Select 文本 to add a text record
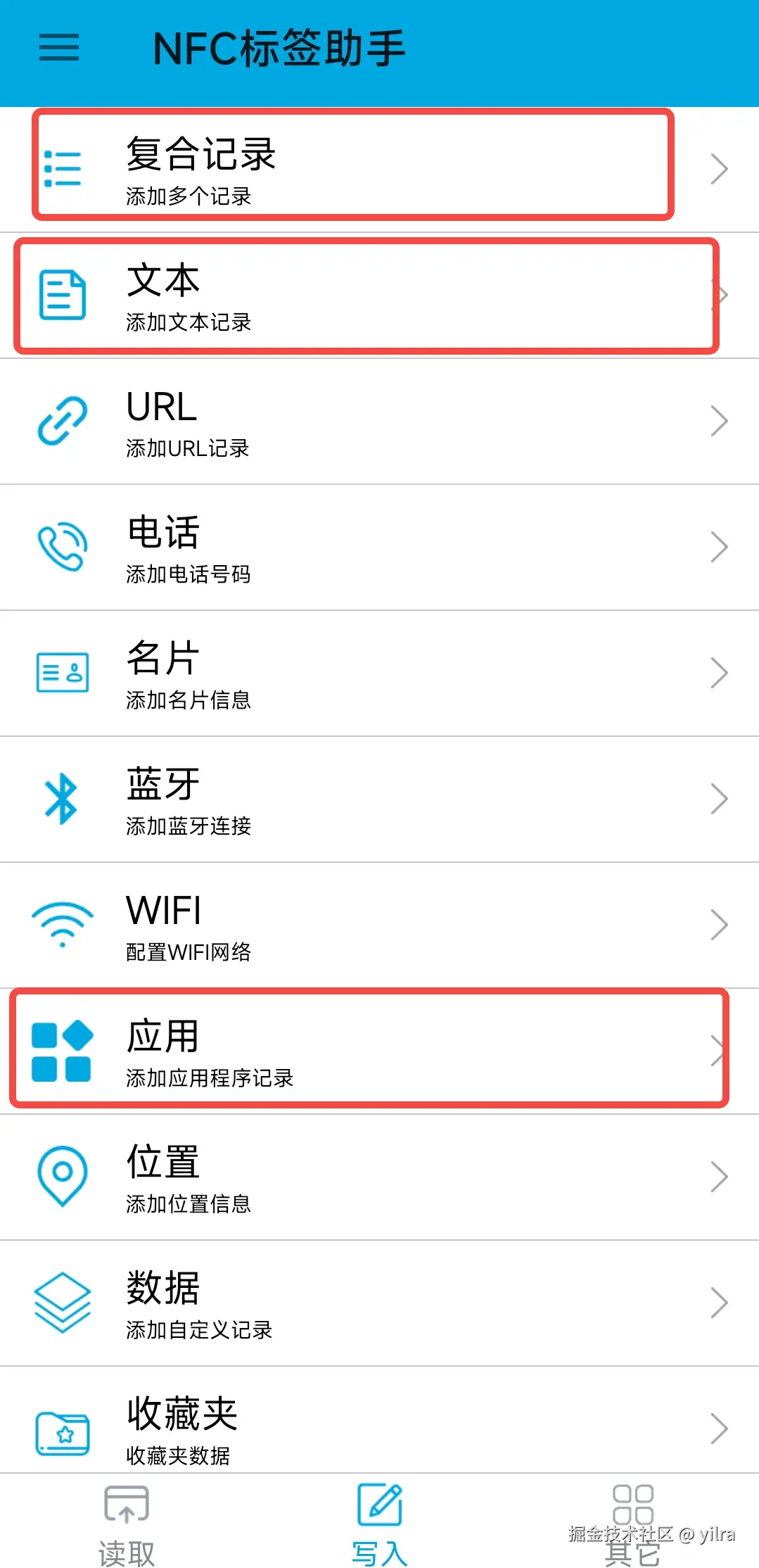The width and height of the screenshot is (759, 1568). [352, 296]
